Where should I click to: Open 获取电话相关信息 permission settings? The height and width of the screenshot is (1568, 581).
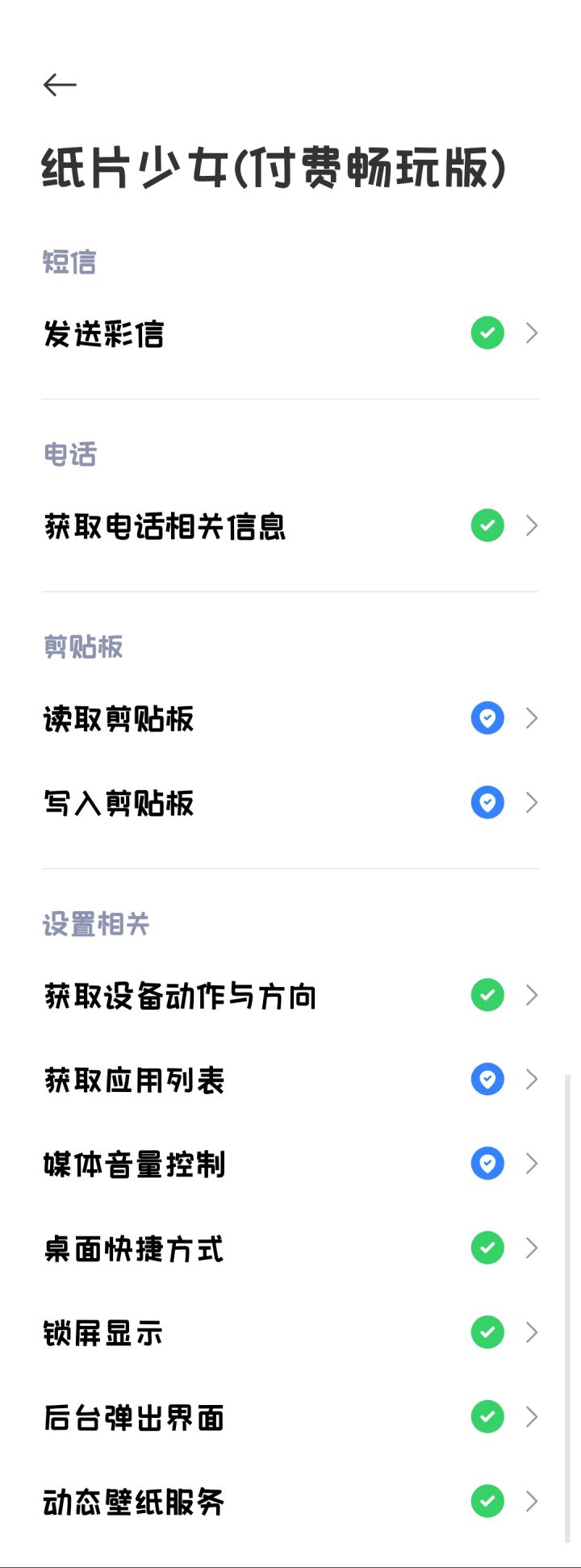tap(290, 526)
